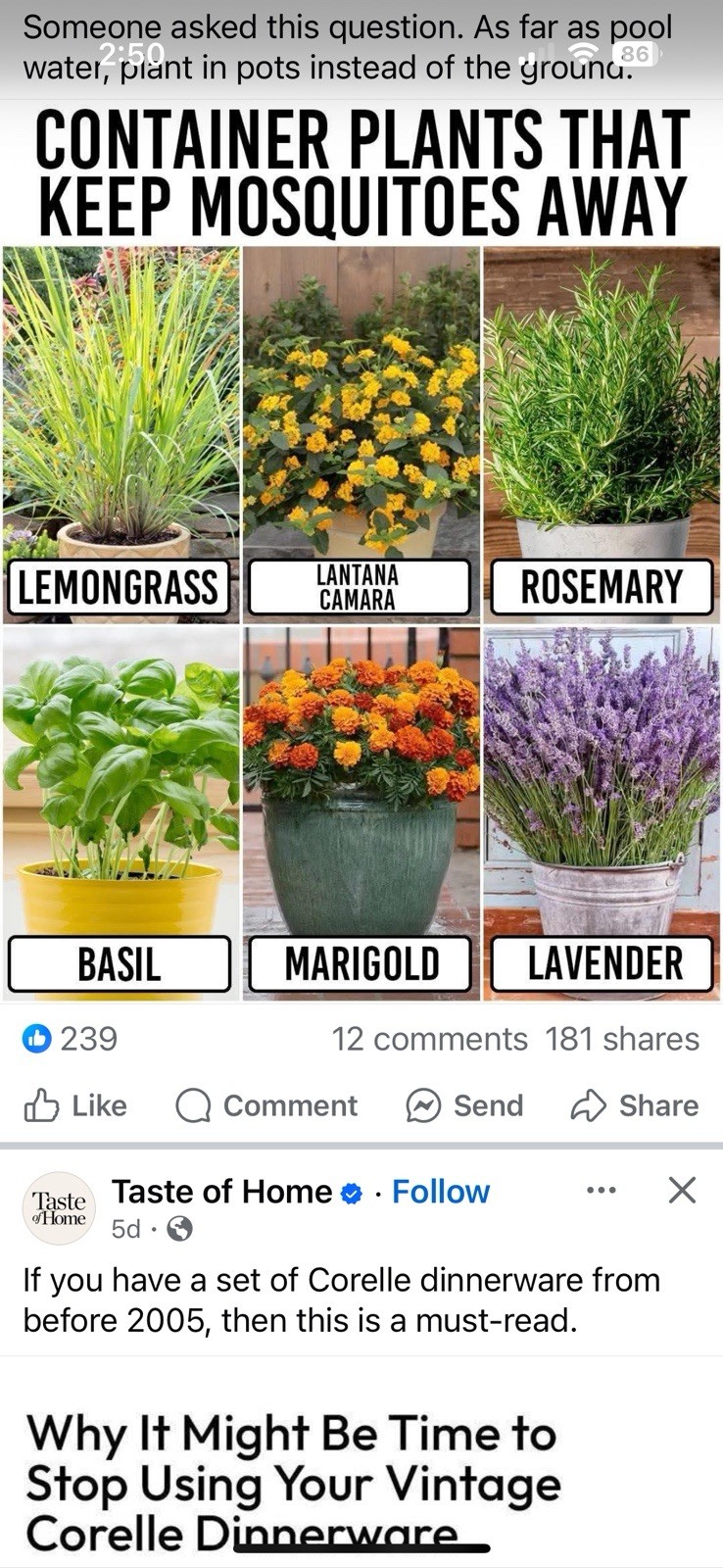Viewport: 723px width, 1568px height.
Task: View the 12 comments
Action: tap(429, 1039)
